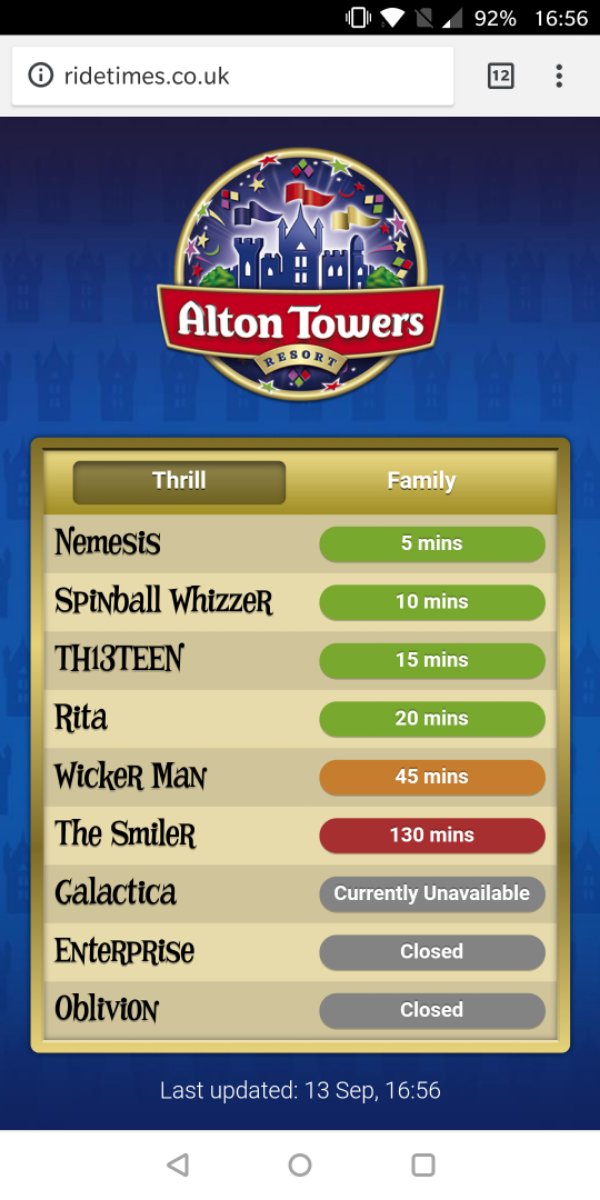Image resolution: width=600 pixels, height=1200 pixels.
Task: Tap the system home button
Action: point(300,1164)
